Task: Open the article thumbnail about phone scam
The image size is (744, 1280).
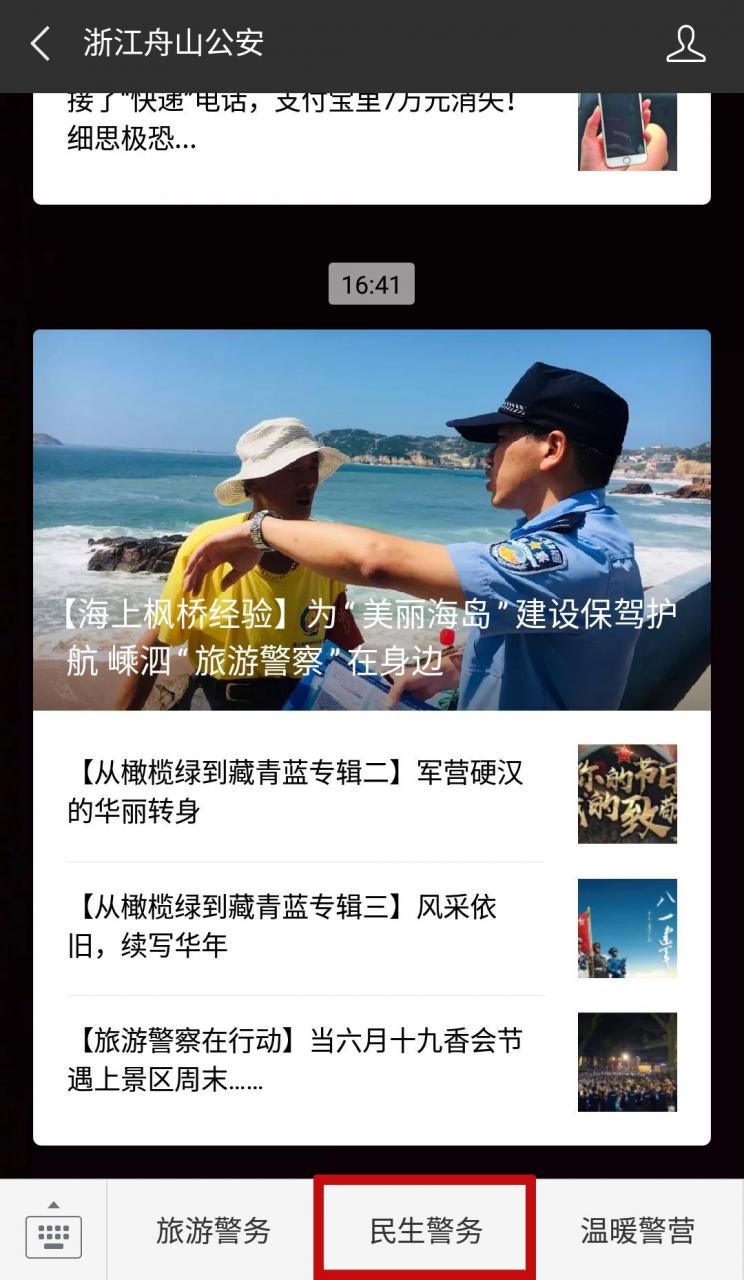Action: pyautogui.click(x=626, y=130)
